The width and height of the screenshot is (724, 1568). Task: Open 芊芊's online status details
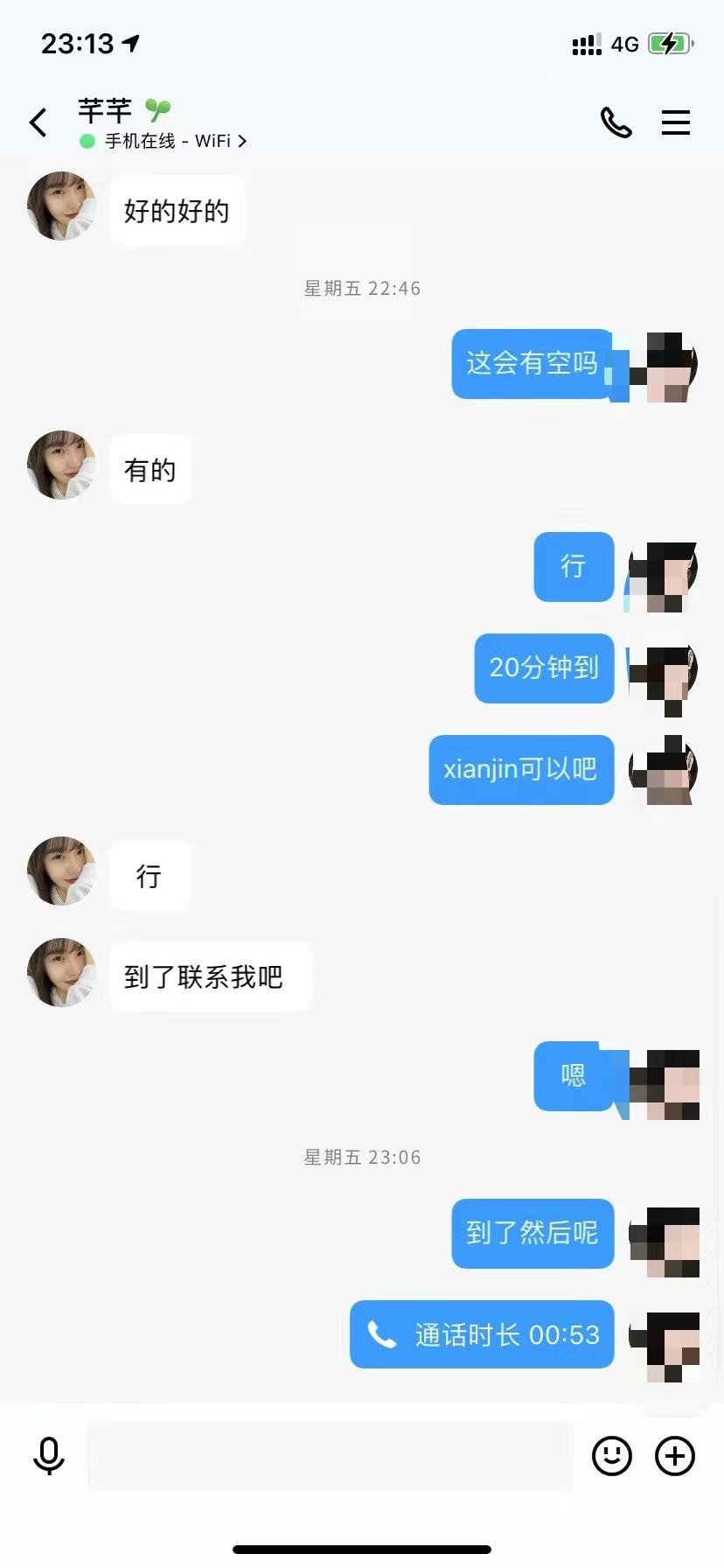point(166,141)
